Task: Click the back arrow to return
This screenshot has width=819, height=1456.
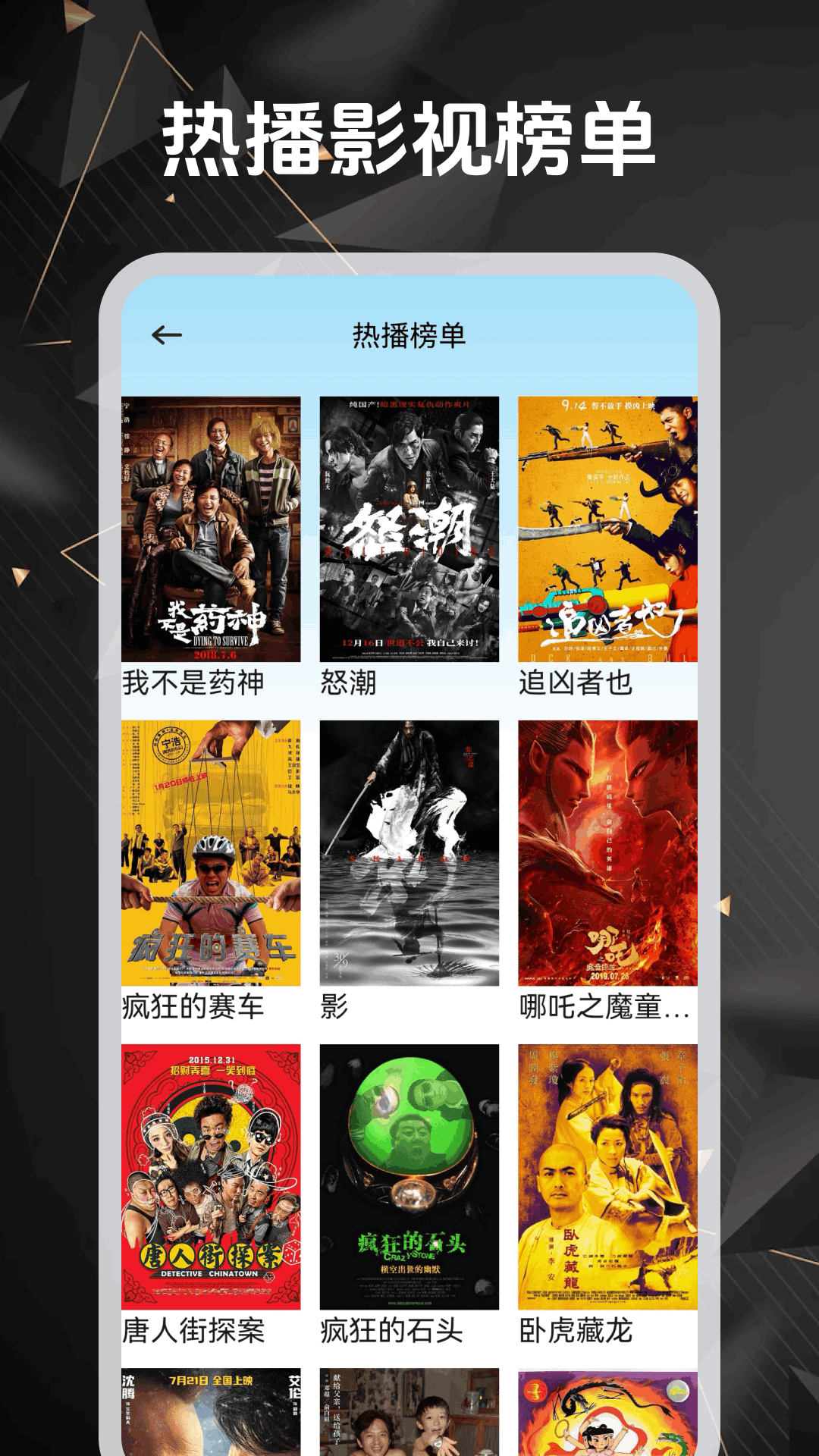Action: click(166, 334)
